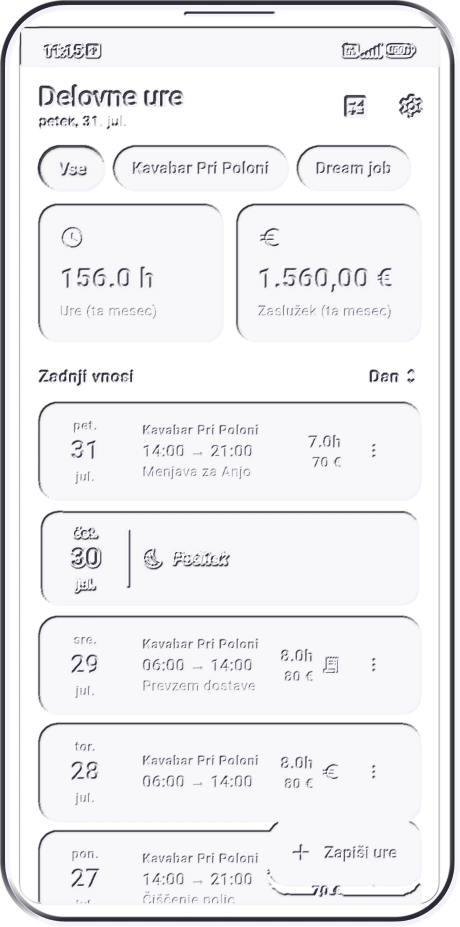Open the entry for pet. 31 jul.
Image resolution: width=460 pixels, height=927 pixels.
coord(229,451)
